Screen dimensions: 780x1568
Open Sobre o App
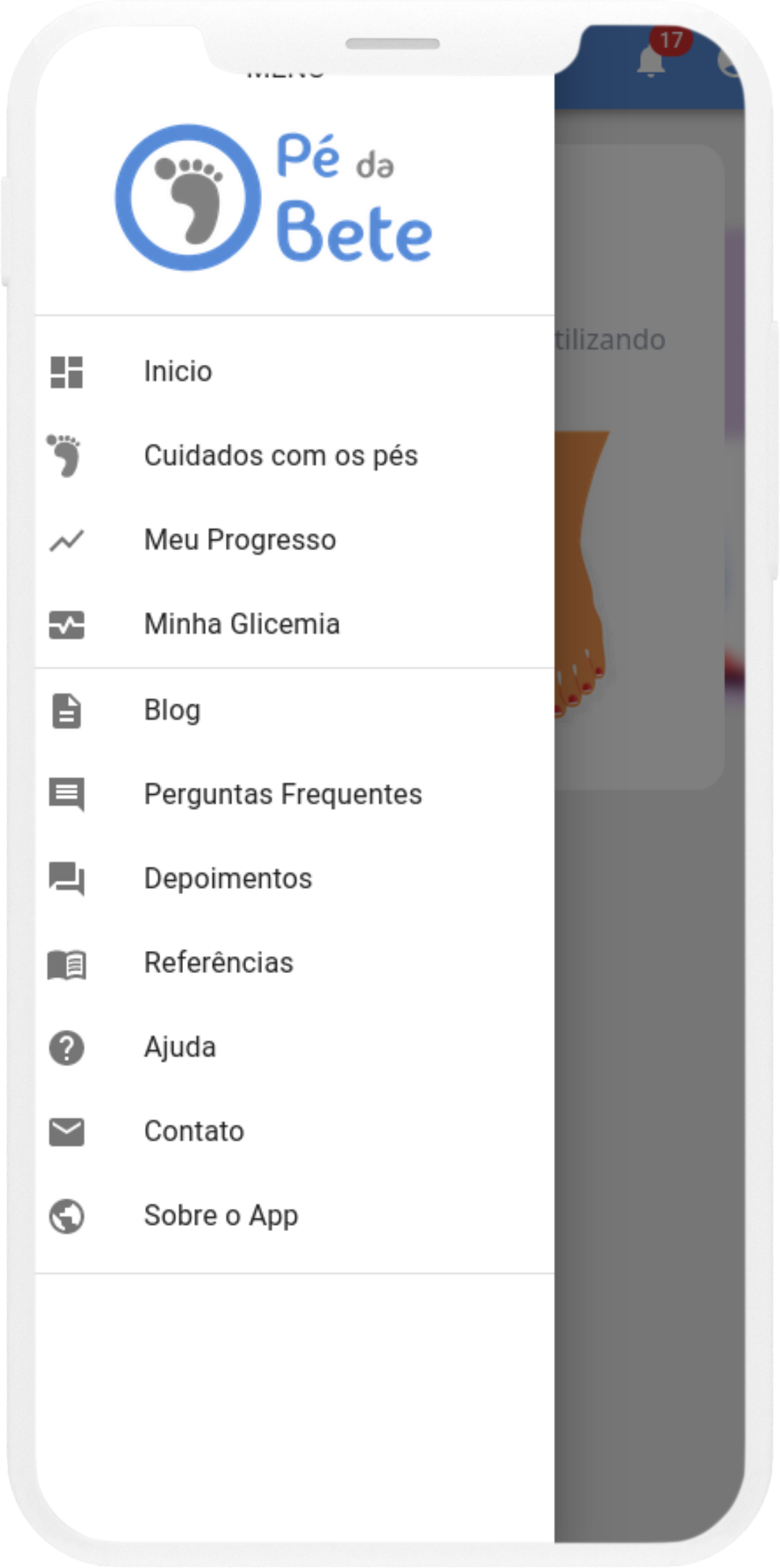pos(220,1216)
